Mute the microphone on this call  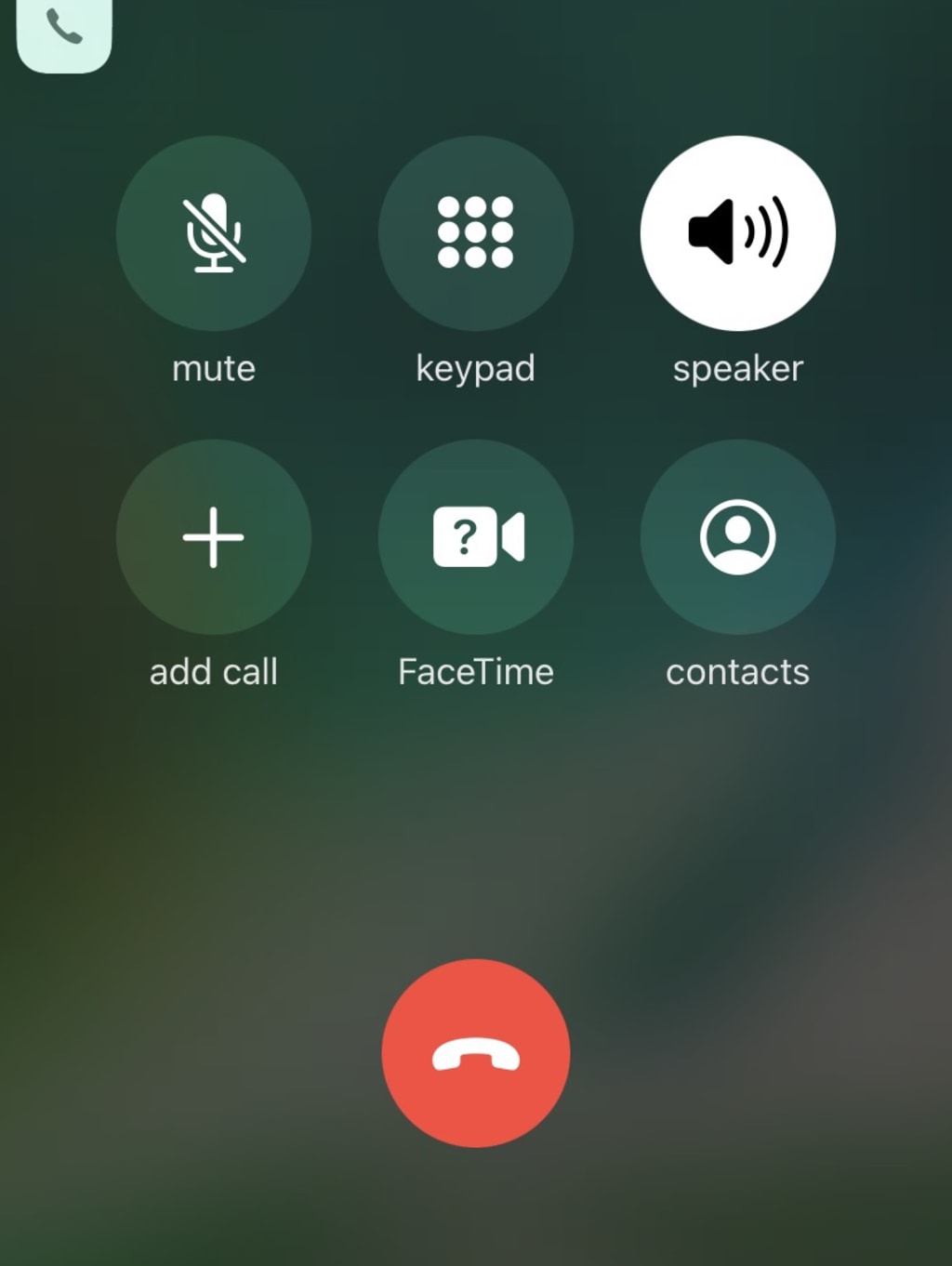pyautogui.click(x=214, y=233)
